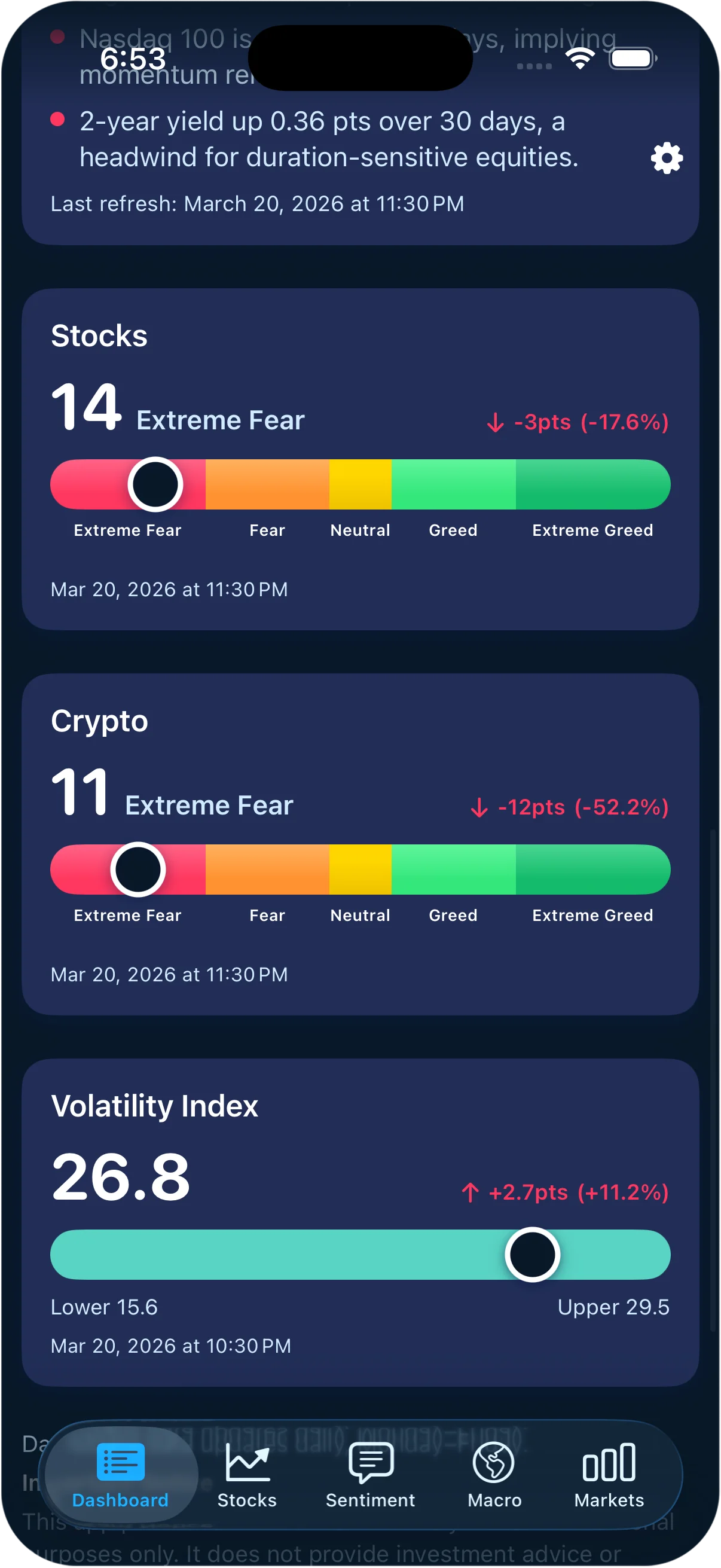This screenshot has height=1568, width=721.
Task: View the Volatility Index card details
Action: [360, 1222]
